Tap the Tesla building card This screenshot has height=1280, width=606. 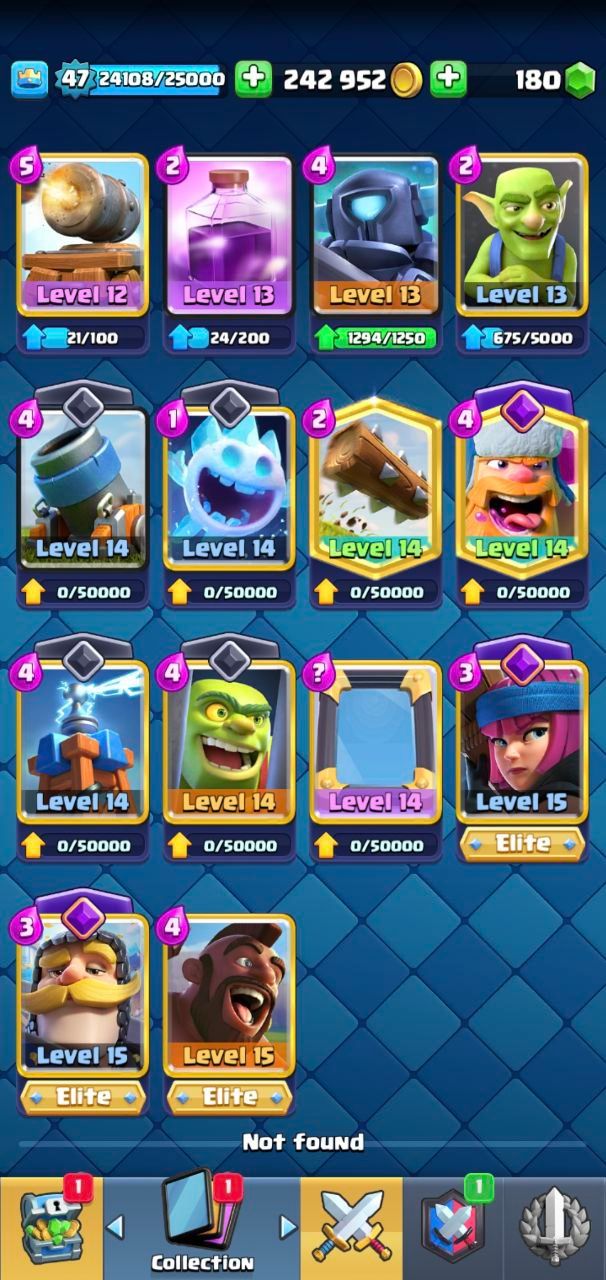click(x=83, y=742)
